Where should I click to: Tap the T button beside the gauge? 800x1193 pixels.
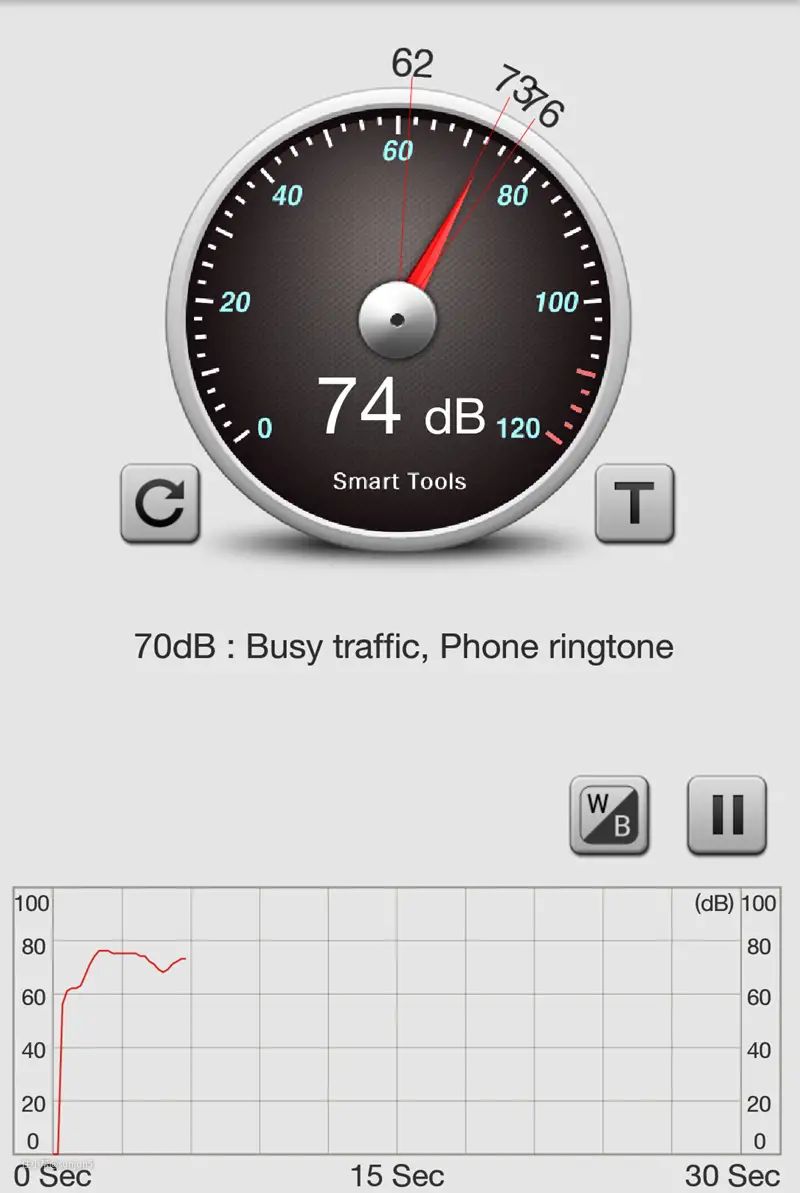(x=634, y=504)
